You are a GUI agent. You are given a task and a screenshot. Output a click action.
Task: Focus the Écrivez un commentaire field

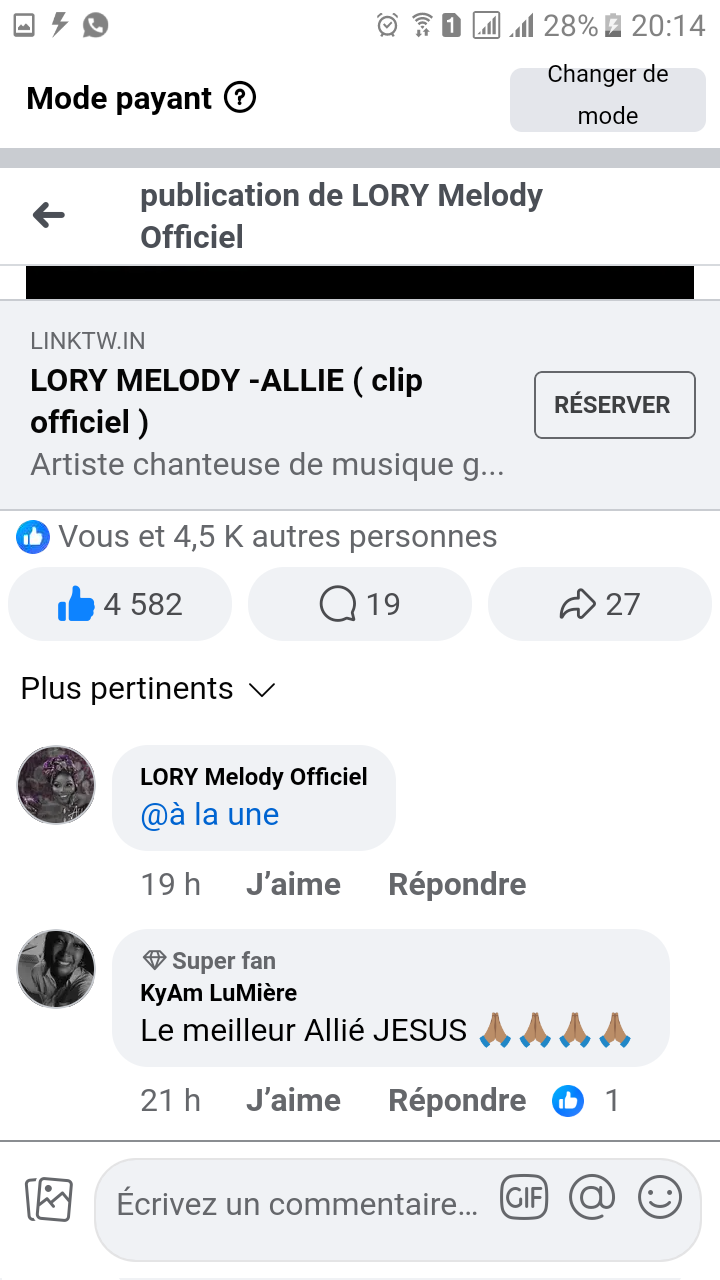pyautogui.click(x=297, y=1205)
